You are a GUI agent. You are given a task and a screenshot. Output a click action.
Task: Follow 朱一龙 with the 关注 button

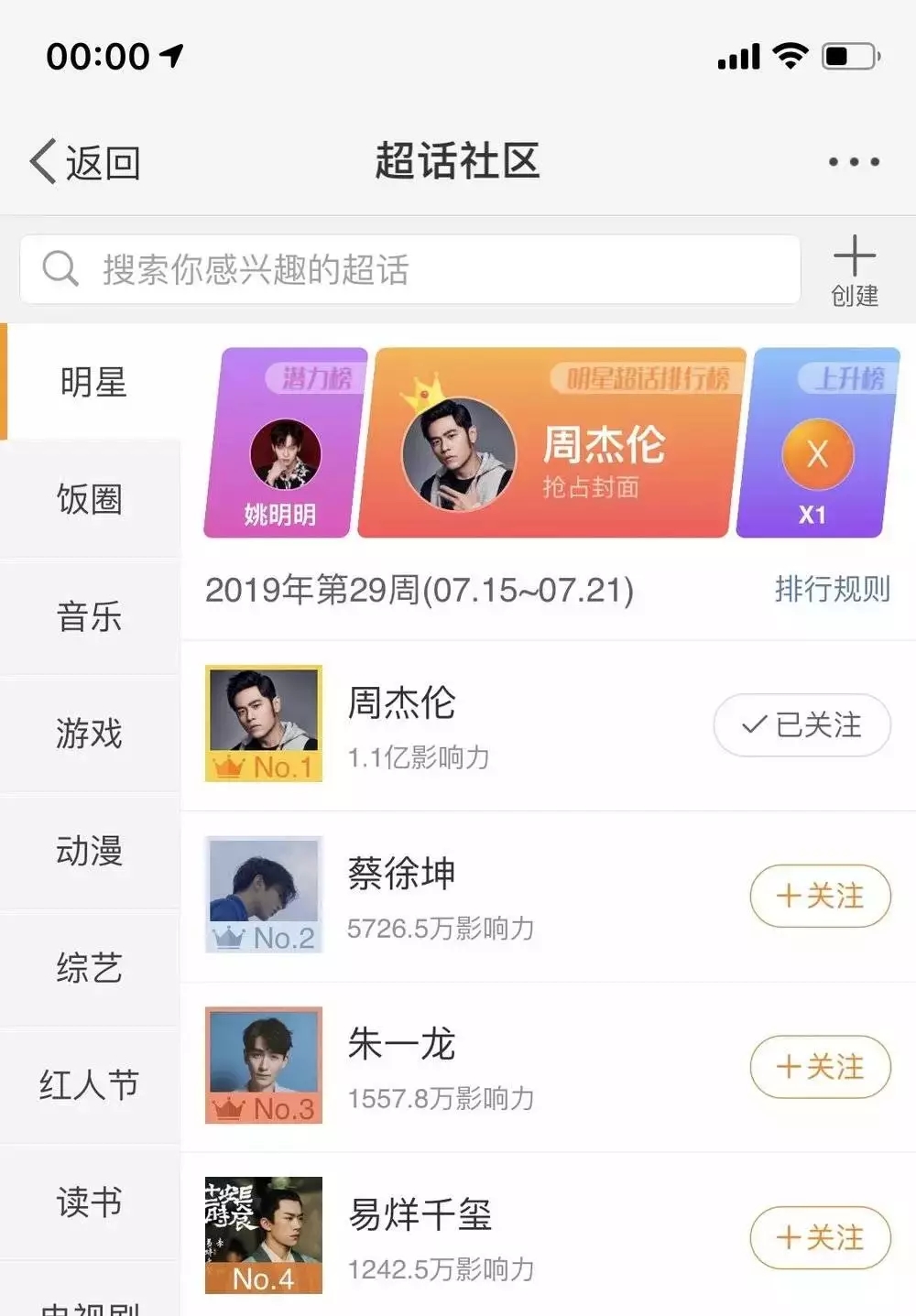[x=820, y=1067]
